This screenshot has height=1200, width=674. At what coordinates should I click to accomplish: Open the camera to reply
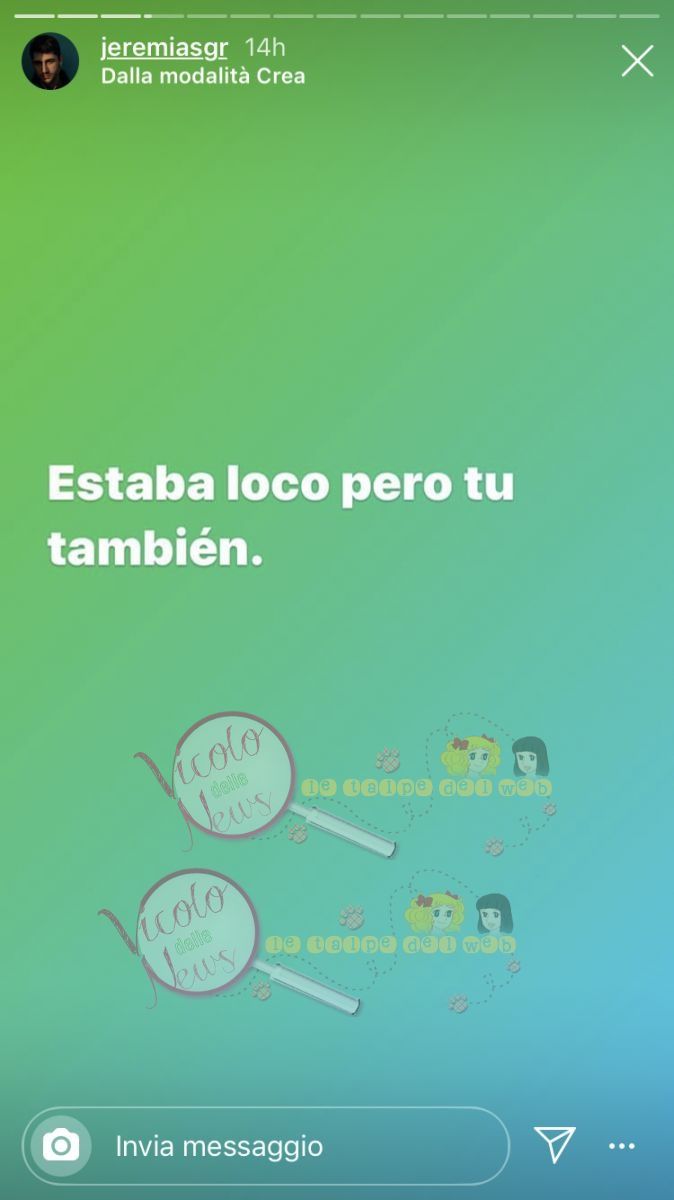[61, 1145]
